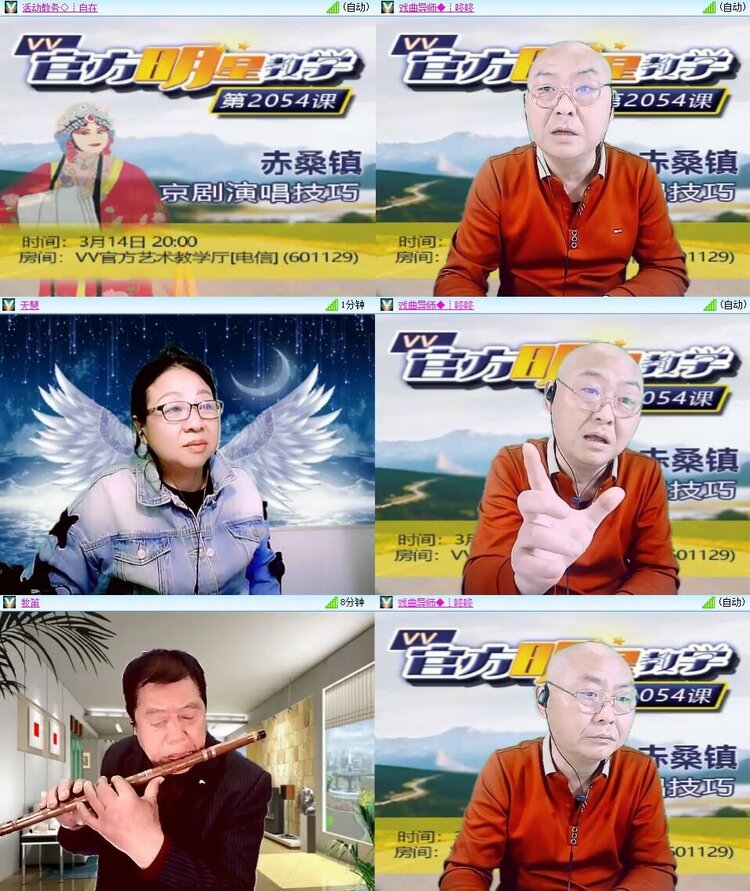Click the camera icon beside 牧笛
Image resolution: width=750 pixels, height=891 pixels.
coord(9,603)
